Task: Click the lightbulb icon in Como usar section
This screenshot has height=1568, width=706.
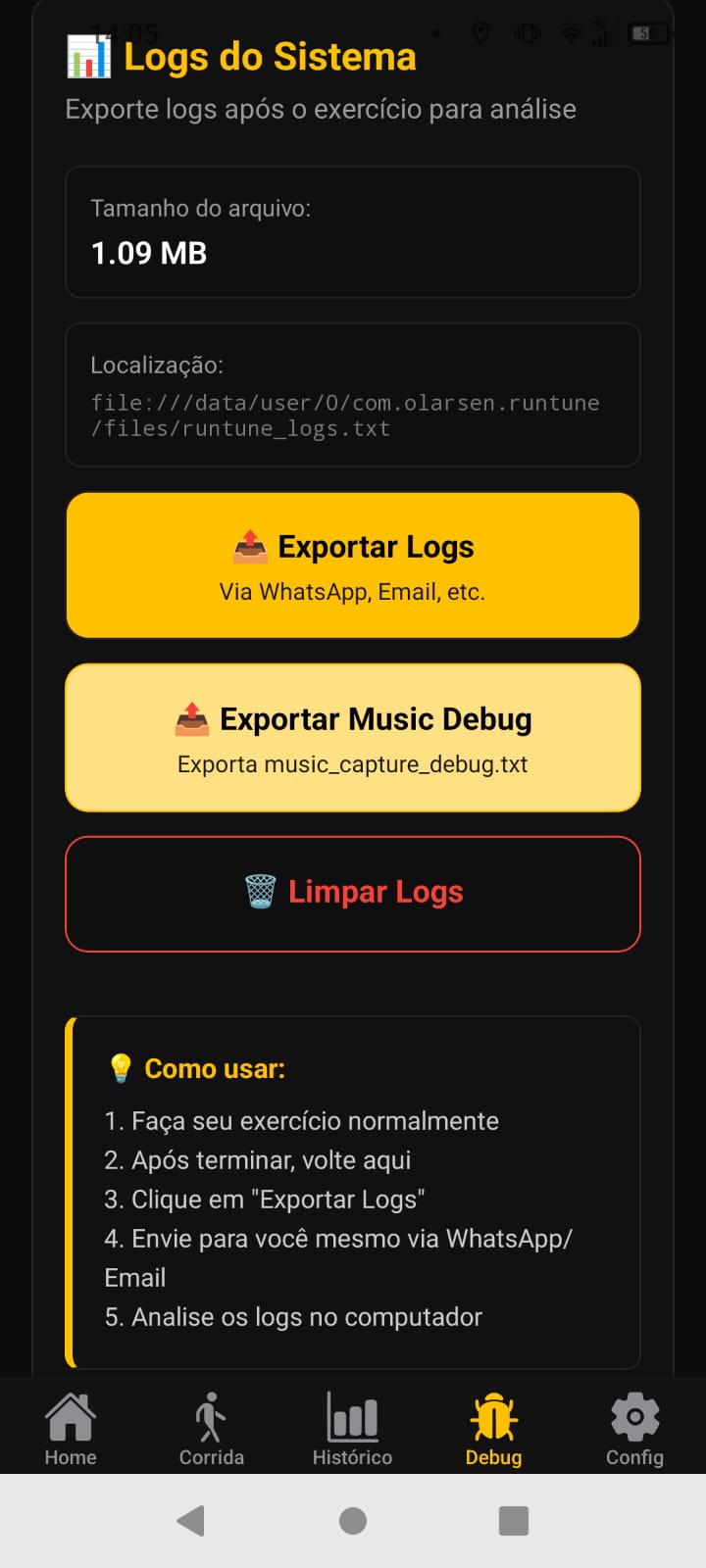Action: pos(120,1068)
